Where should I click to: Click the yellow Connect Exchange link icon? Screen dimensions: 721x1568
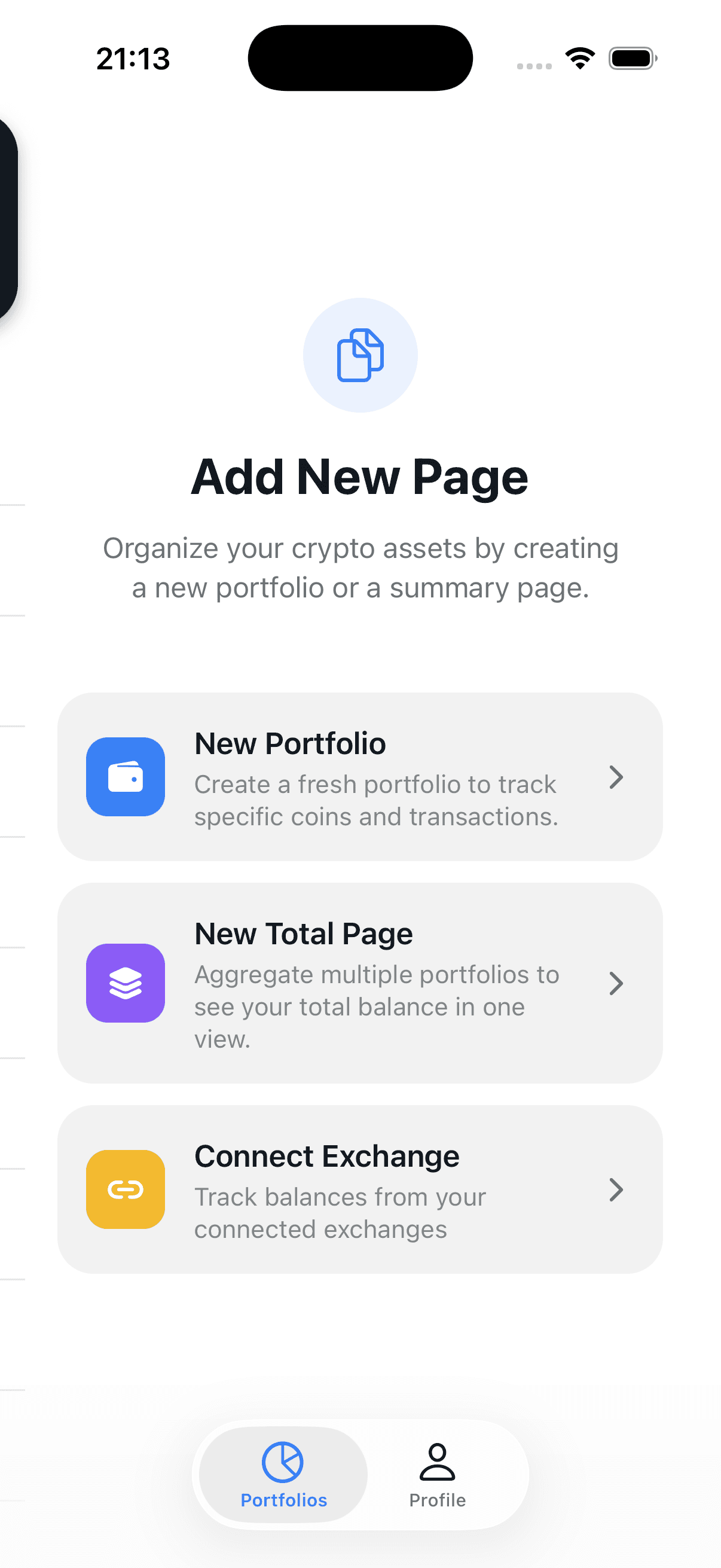[x=126, y=1190]
